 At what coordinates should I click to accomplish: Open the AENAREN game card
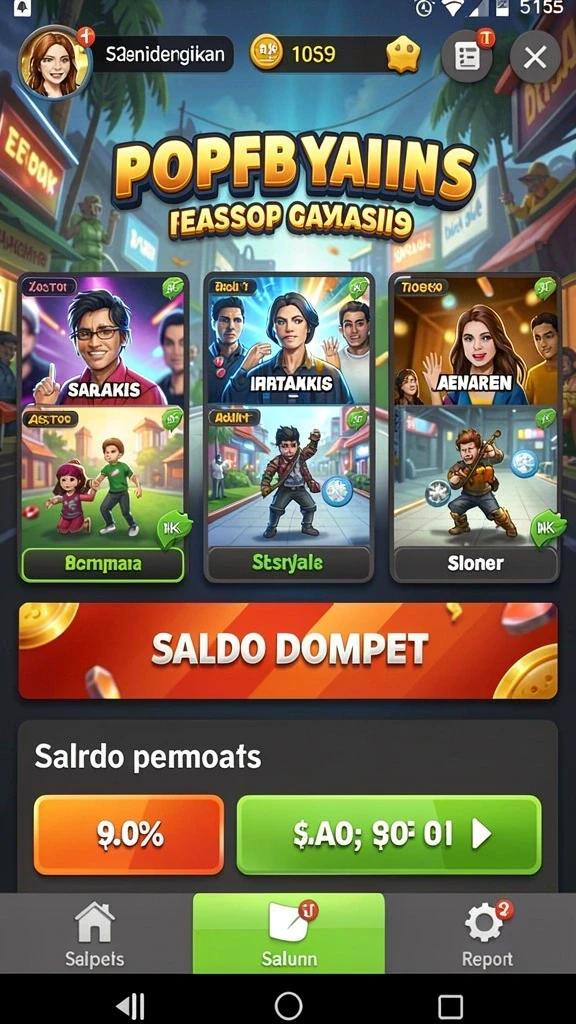click(x=475, y=340)
